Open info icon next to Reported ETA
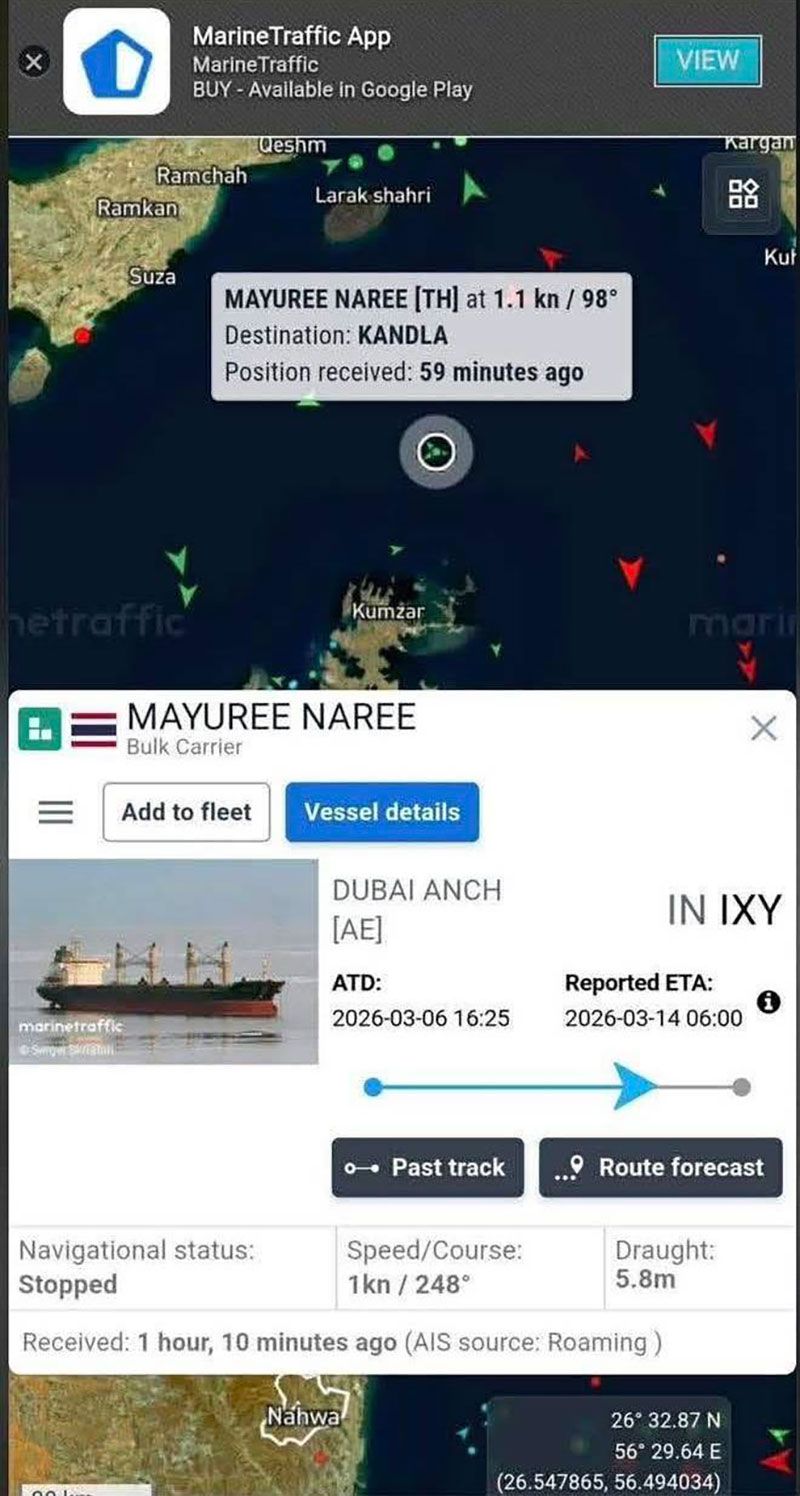Screen dimensions: 800x1496 768,1001
